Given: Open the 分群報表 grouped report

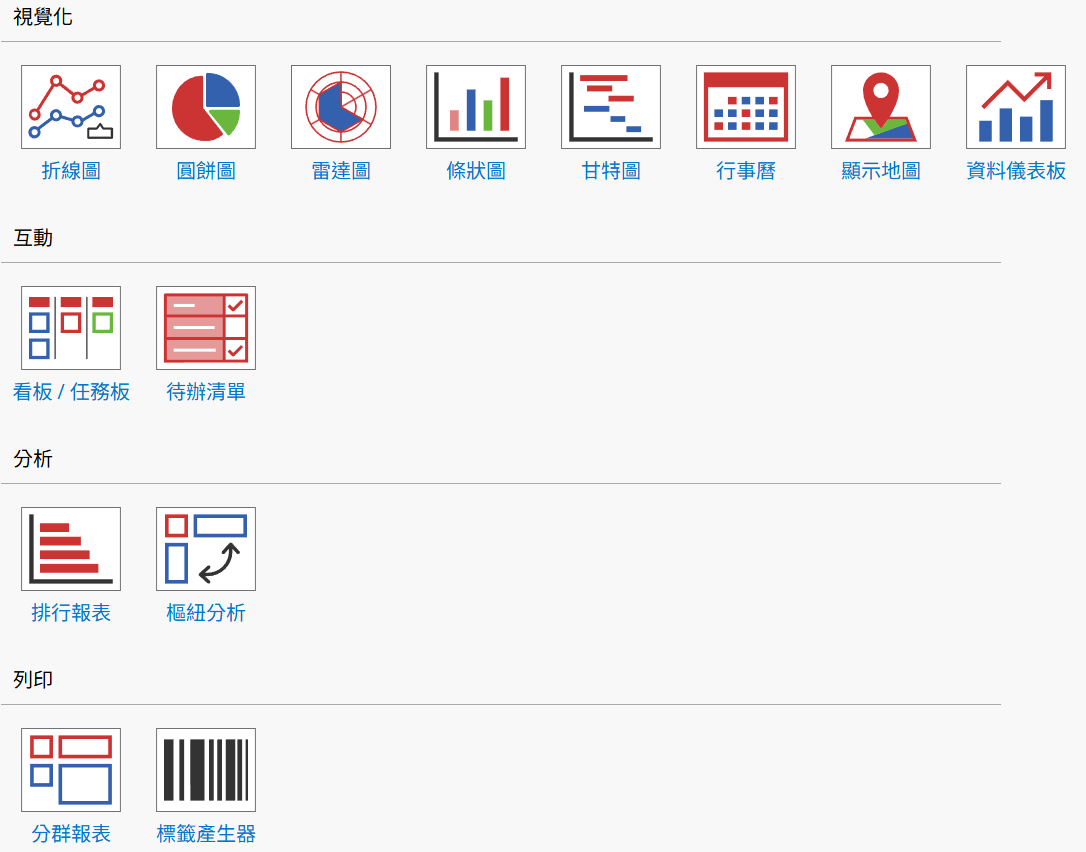Looking at the screenshot, I should [71, 770].
